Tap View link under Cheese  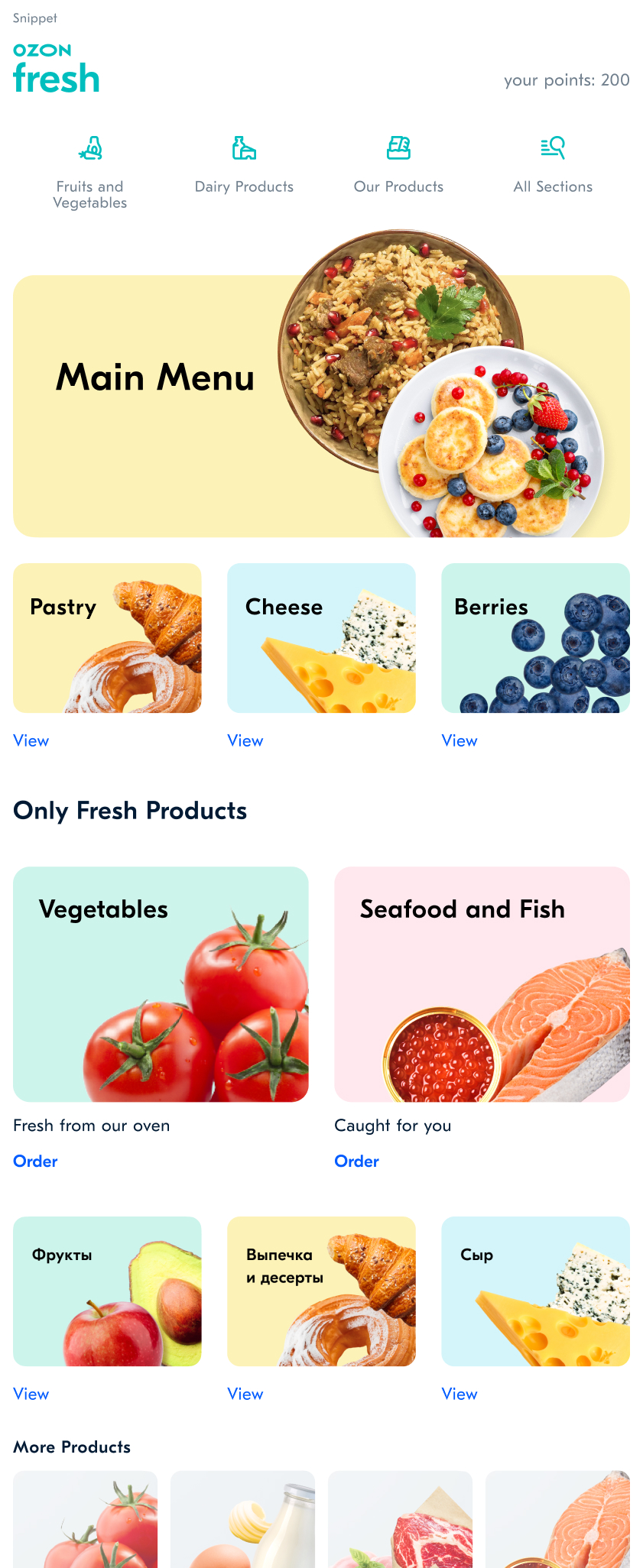(245, 740)
